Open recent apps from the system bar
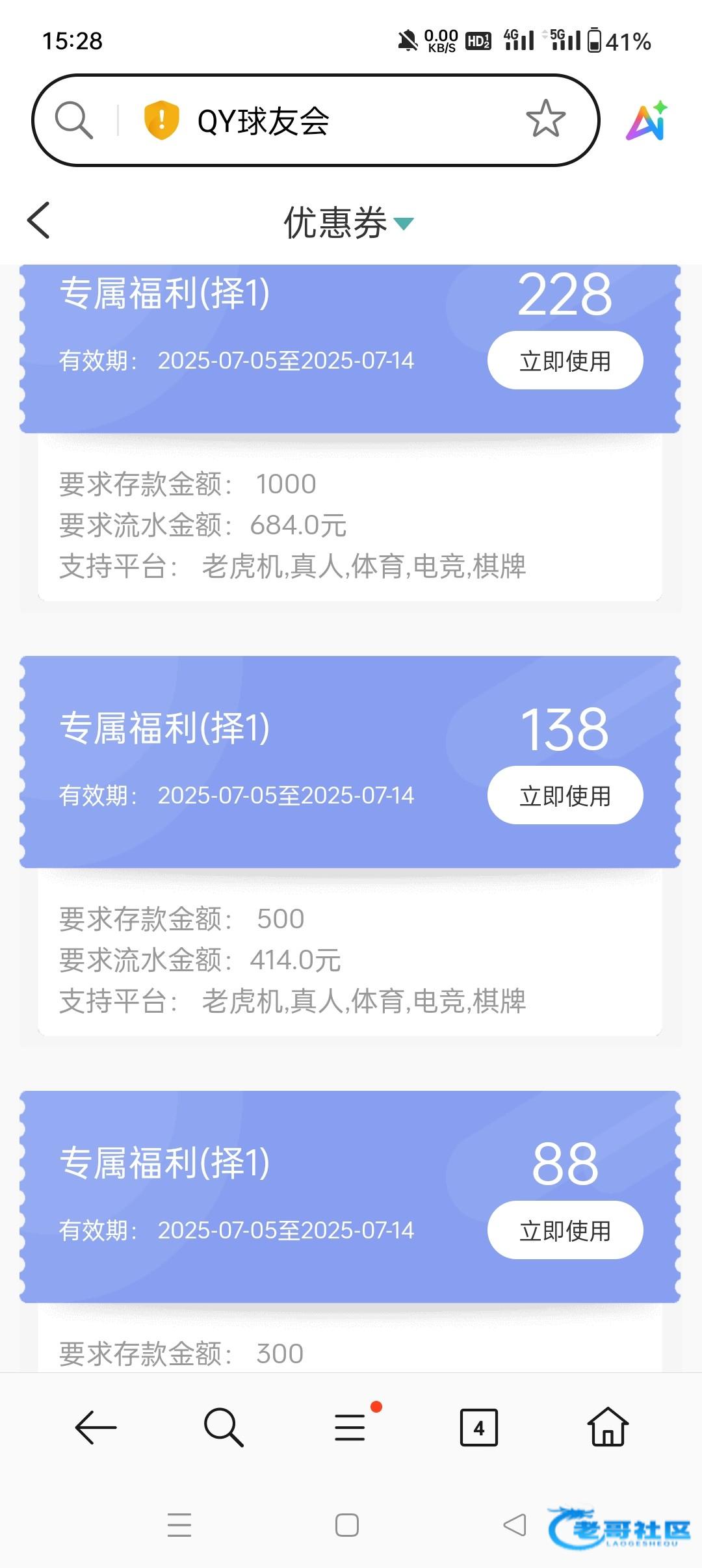 (179, 1525)
